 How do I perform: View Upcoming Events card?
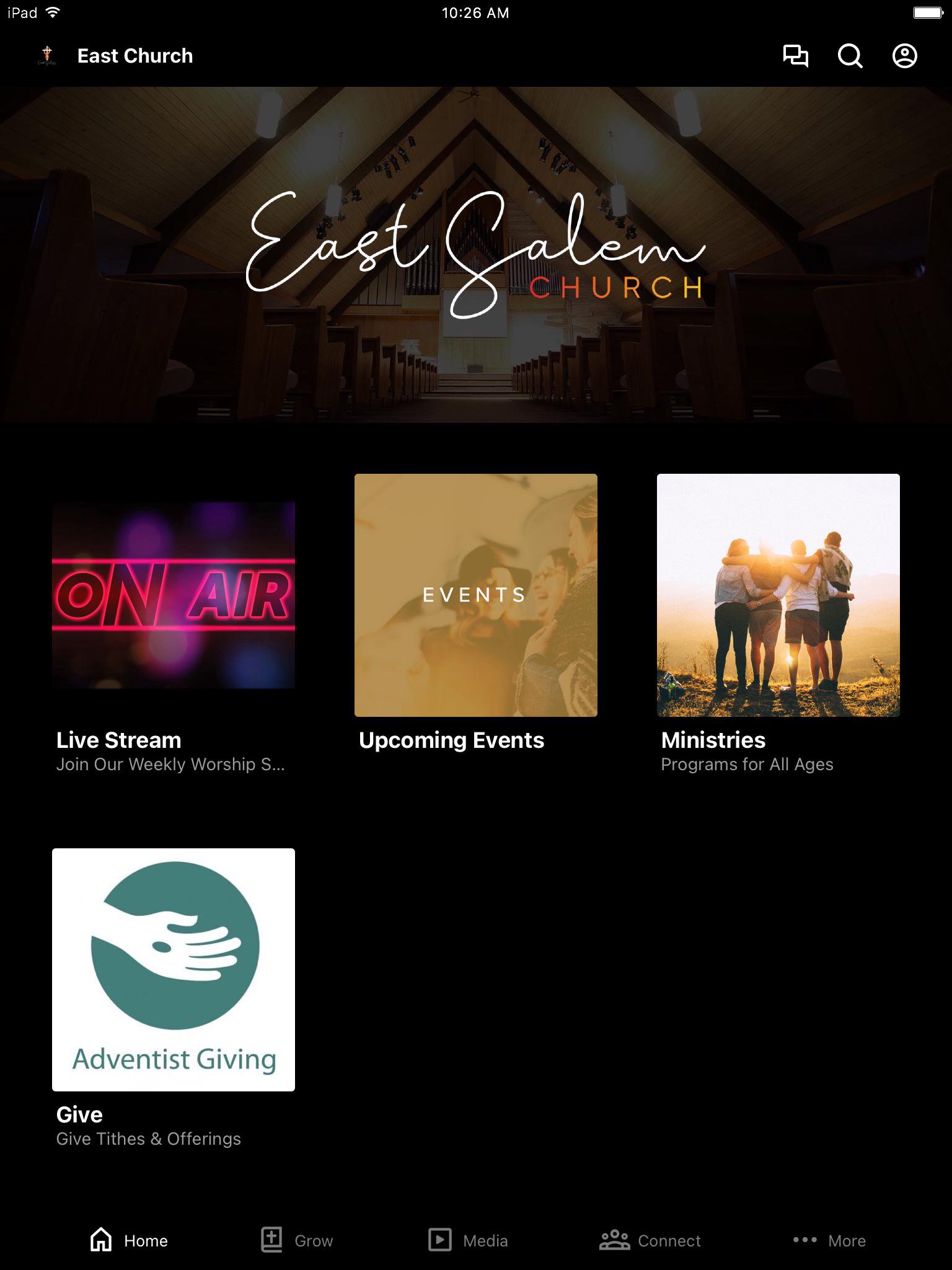(476, 595)
